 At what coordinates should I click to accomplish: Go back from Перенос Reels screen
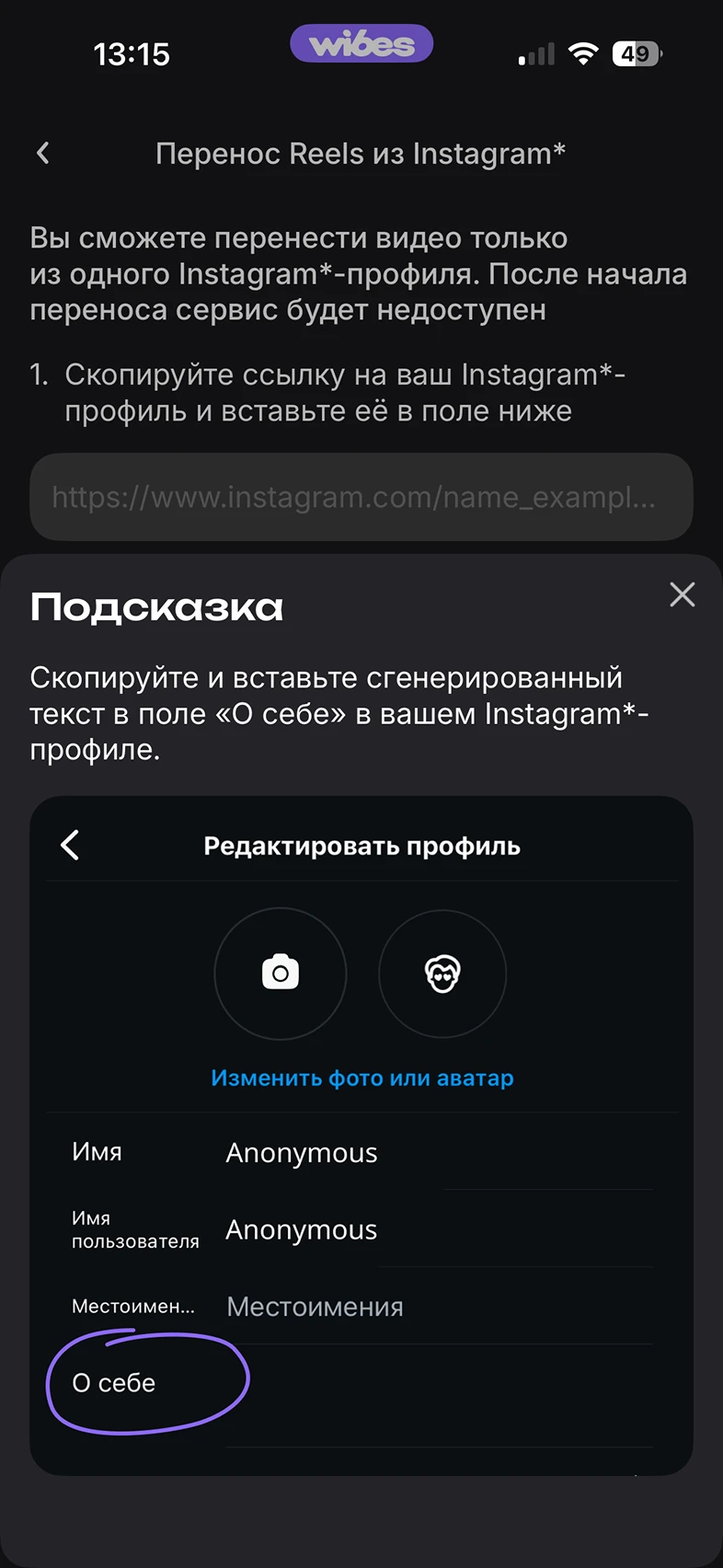click(43, 153)
